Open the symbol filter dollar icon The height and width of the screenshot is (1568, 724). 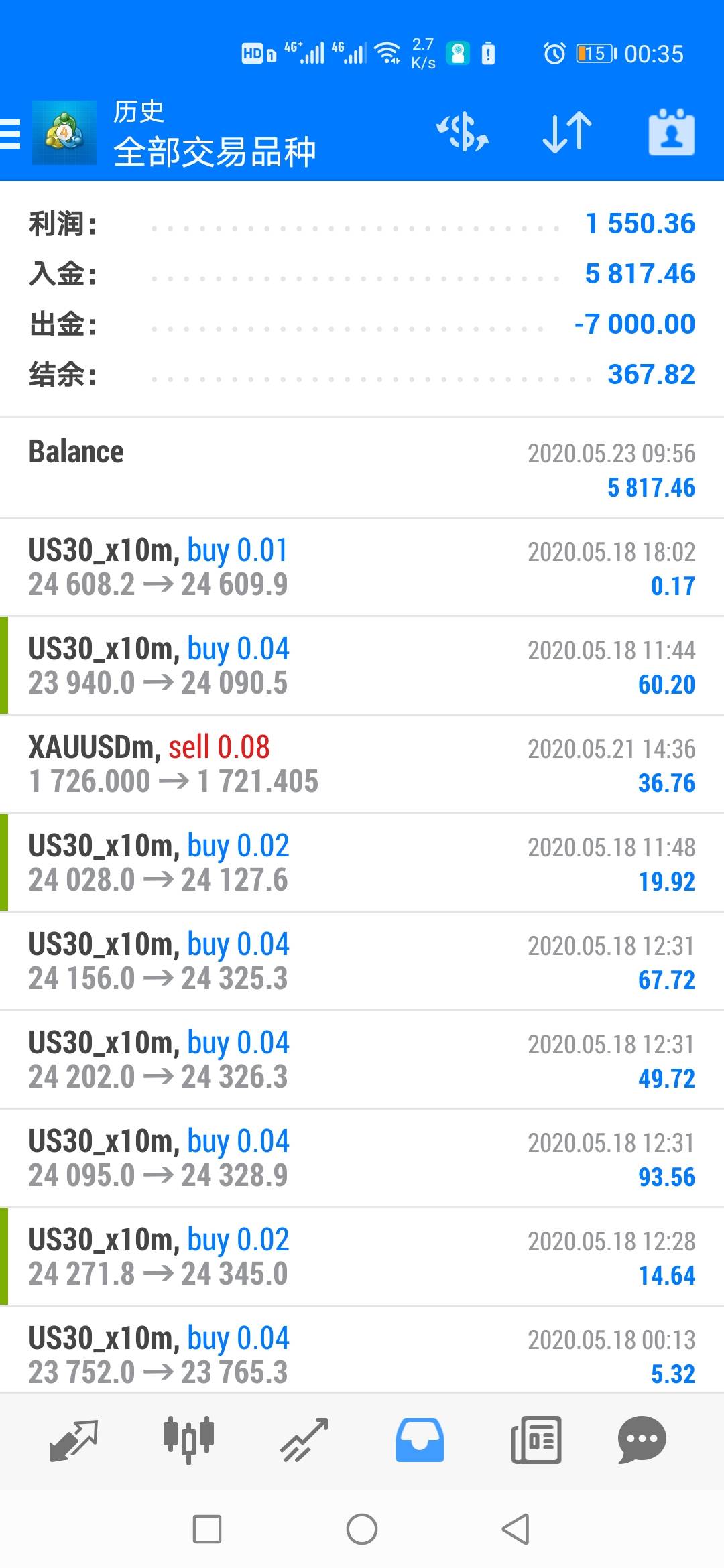(462, 132)
